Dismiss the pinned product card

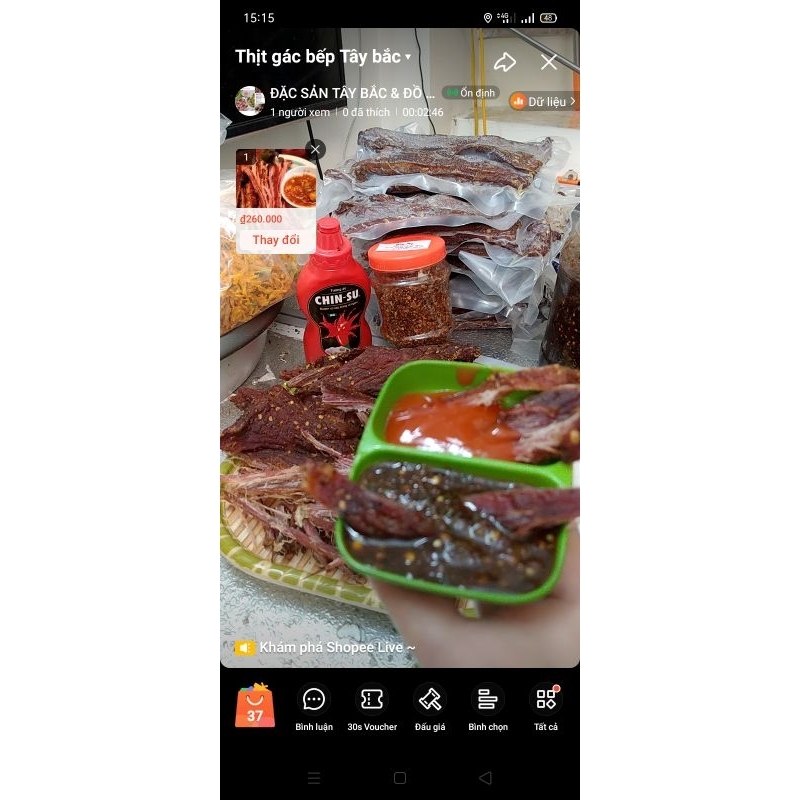[316, 150]
